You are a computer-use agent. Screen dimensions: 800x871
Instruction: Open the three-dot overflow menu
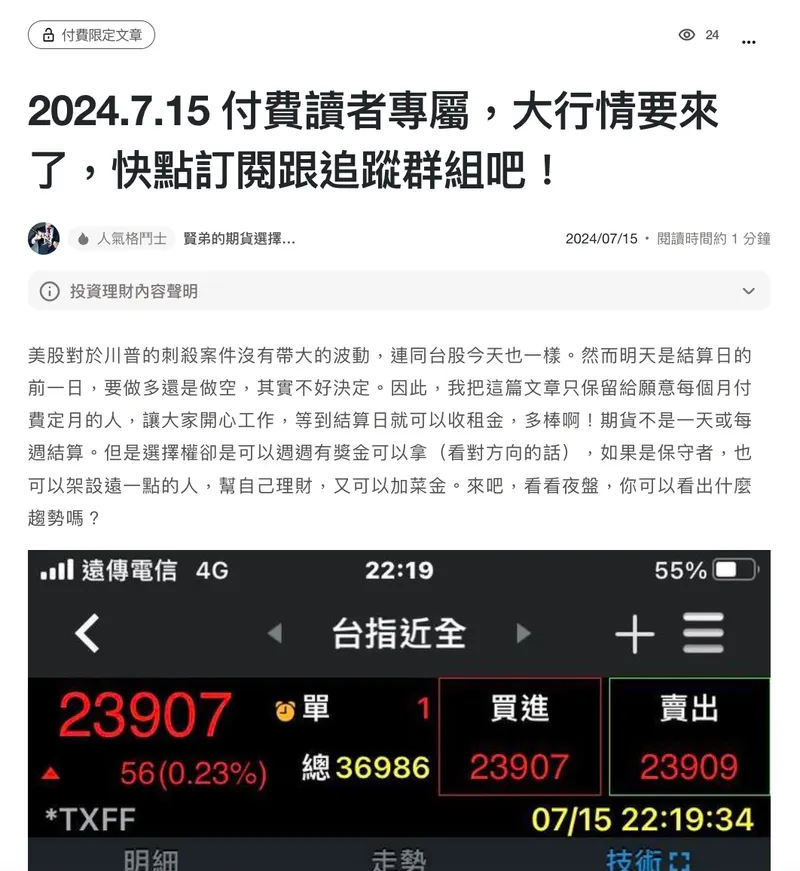[x=748, y=40]
